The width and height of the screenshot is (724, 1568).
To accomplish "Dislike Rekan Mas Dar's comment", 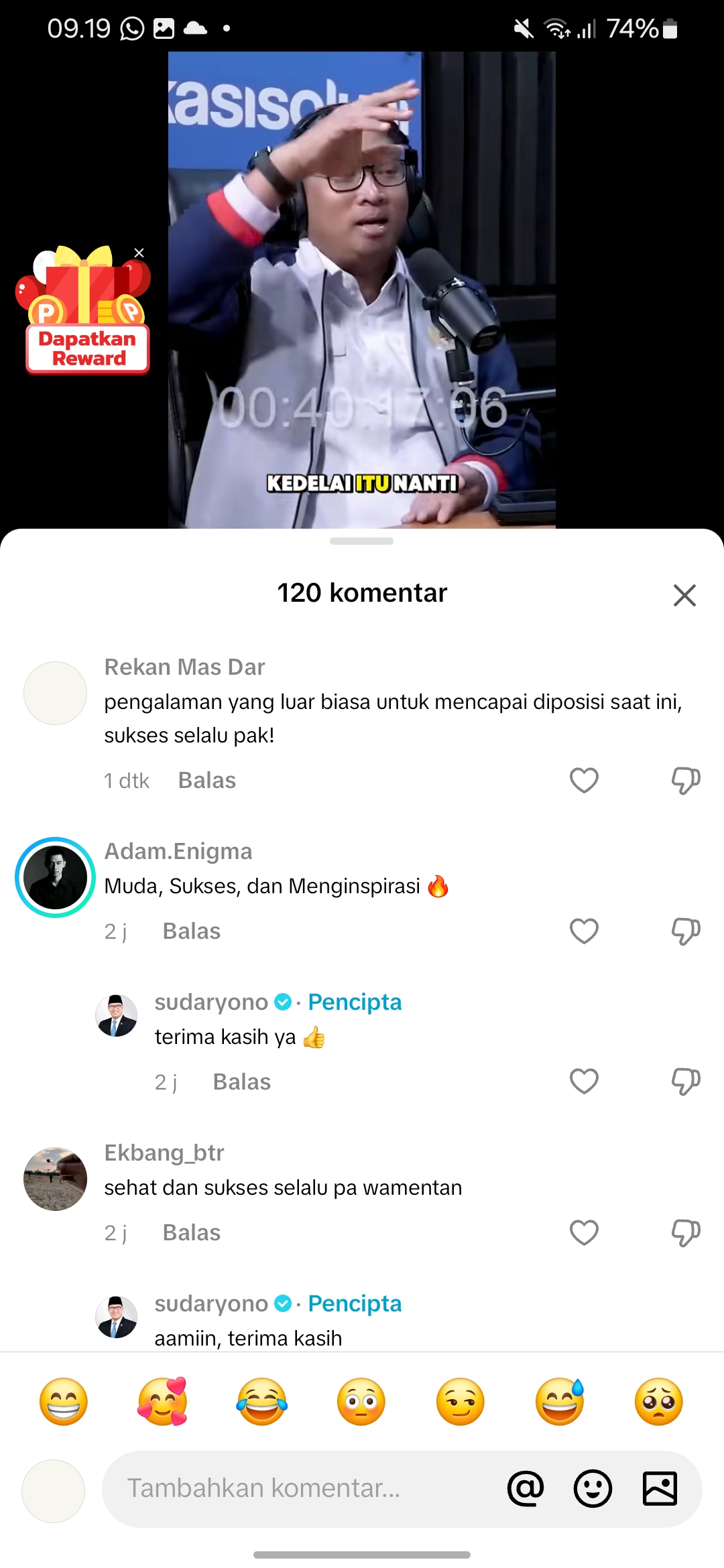I will point(686,780).
